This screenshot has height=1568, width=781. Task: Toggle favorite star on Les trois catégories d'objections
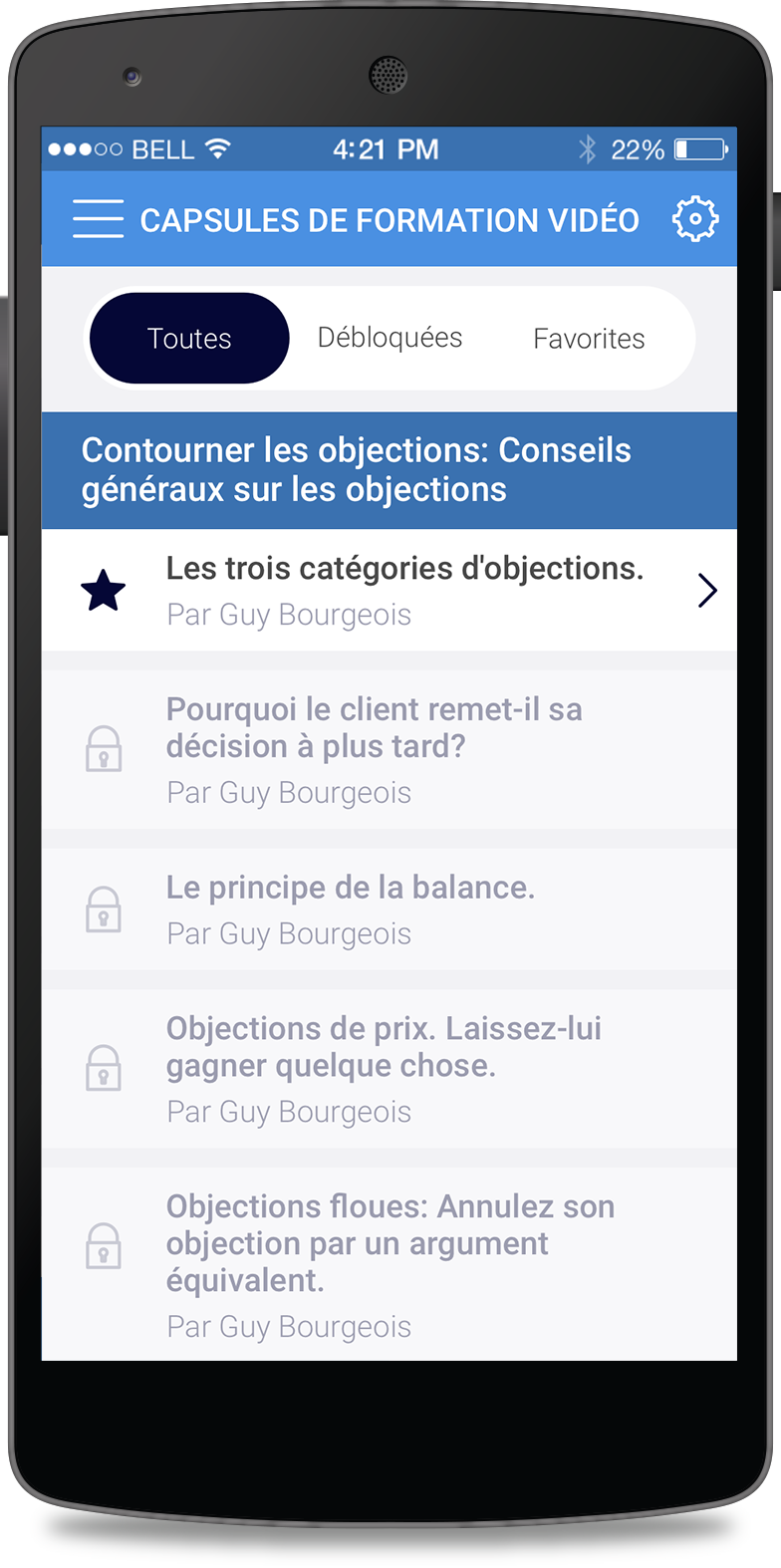(104, 592)
